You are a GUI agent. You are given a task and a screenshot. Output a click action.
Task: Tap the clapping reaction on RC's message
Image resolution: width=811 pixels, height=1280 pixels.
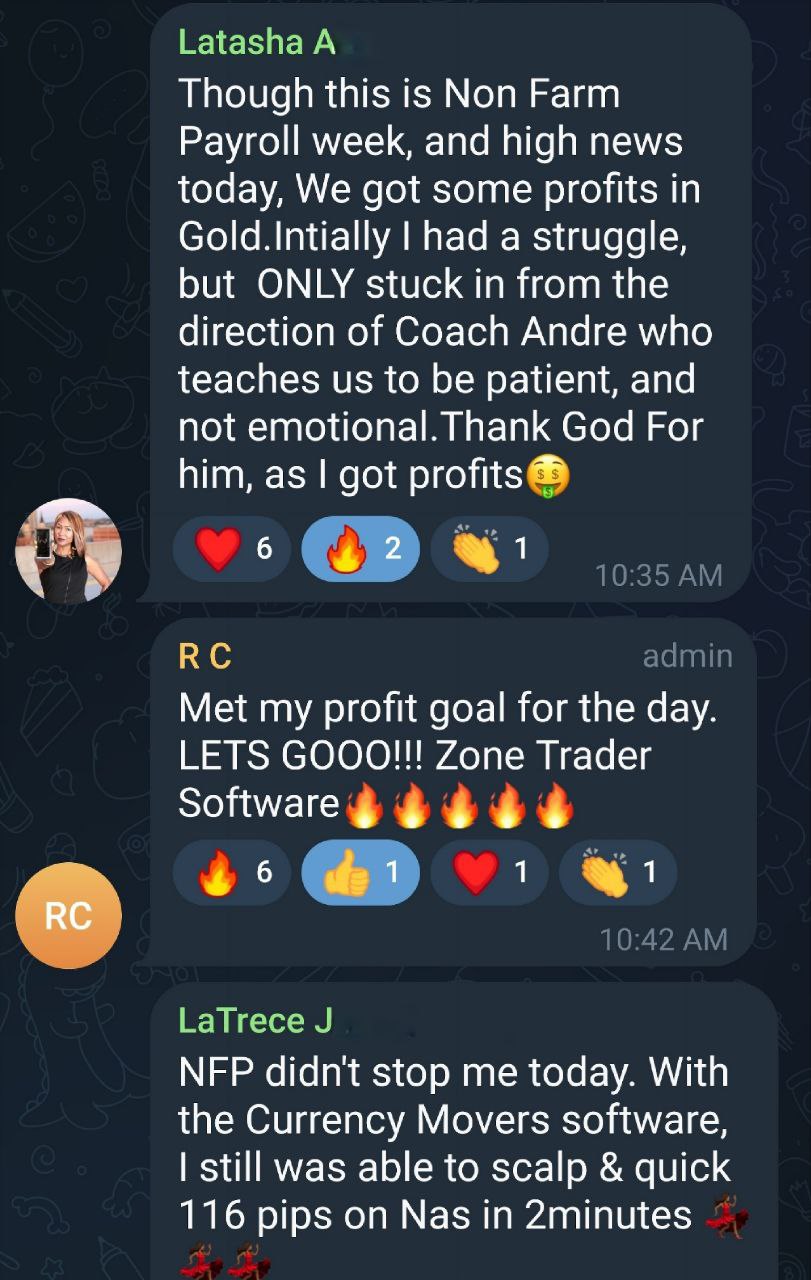(618, 873)
